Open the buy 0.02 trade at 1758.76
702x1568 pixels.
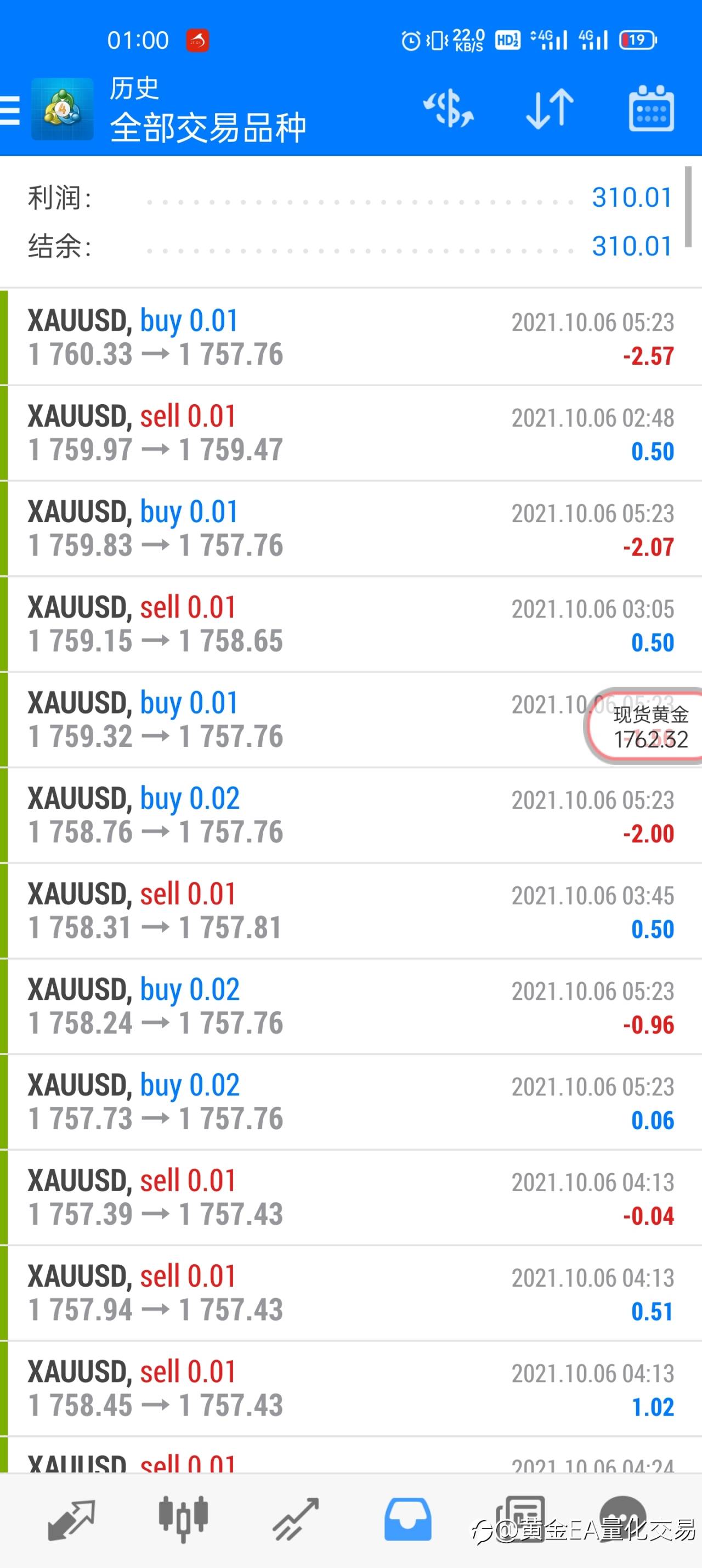click(350, 816)
